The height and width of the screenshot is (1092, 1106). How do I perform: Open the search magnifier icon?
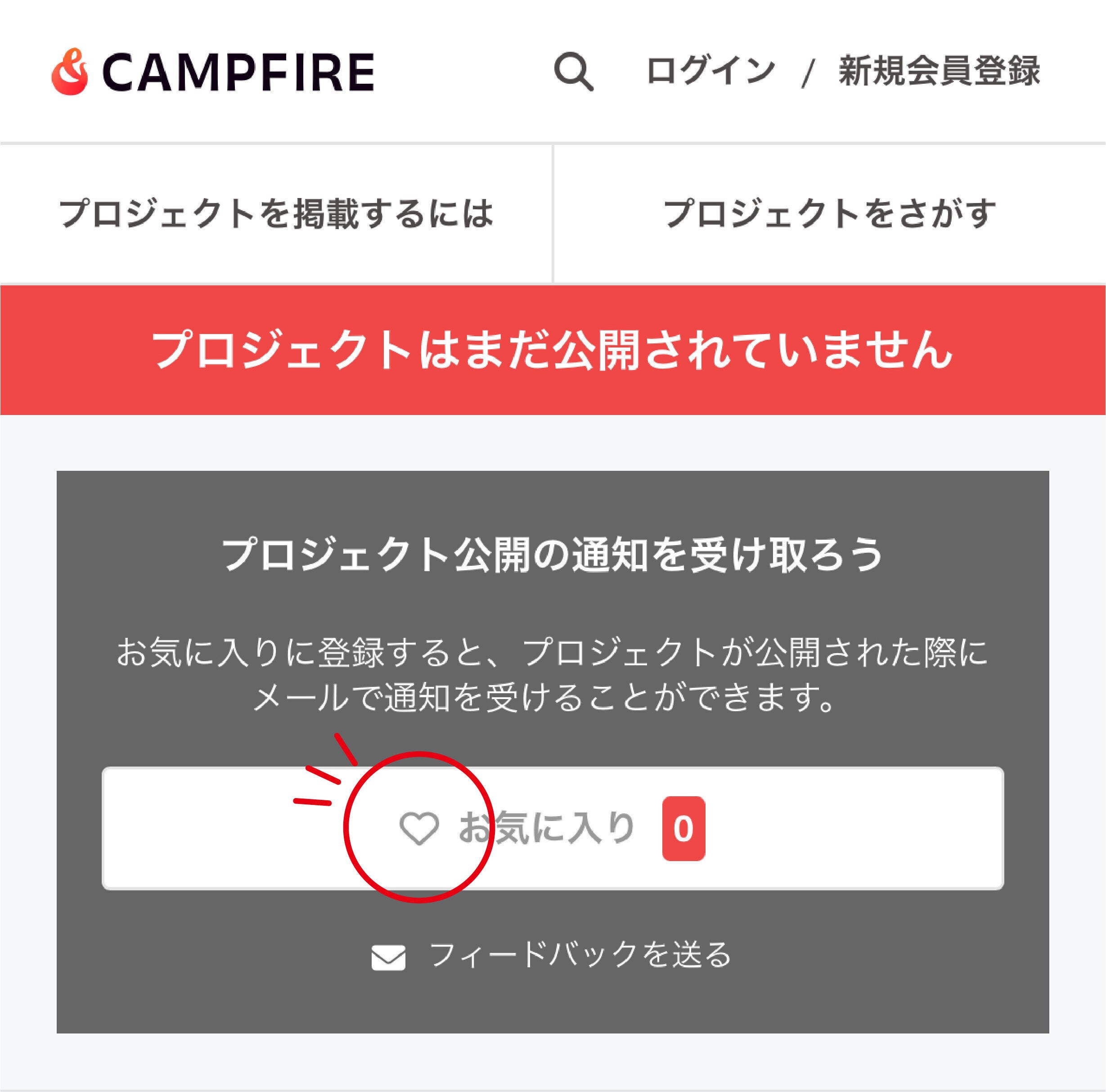pyautogui.click(x=573, y=72)
